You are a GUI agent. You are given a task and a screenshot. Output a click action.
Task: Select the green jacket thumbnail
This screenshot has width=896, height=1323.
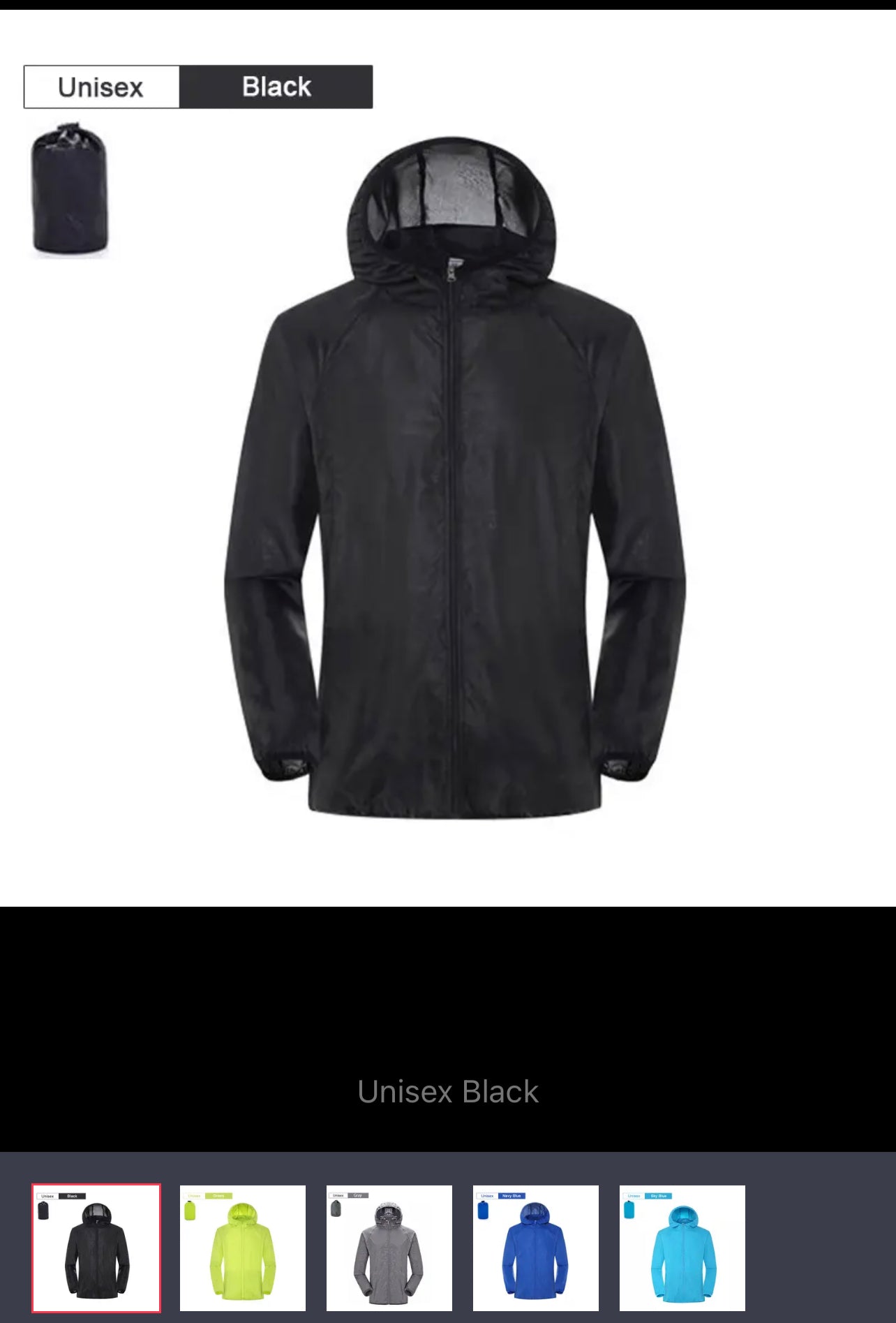tap(242, 1248)
